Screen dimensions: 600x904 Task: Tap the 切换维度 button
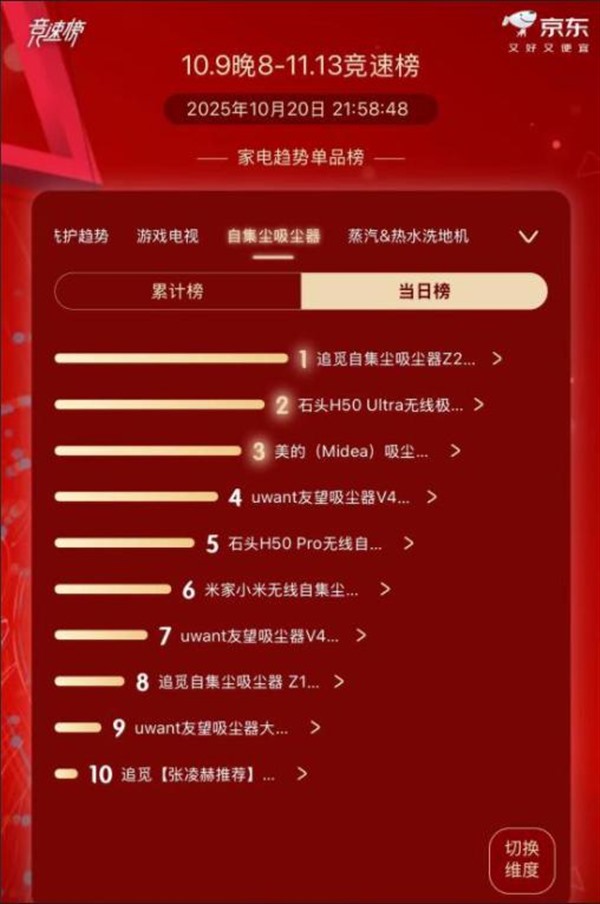pos(522,858)
